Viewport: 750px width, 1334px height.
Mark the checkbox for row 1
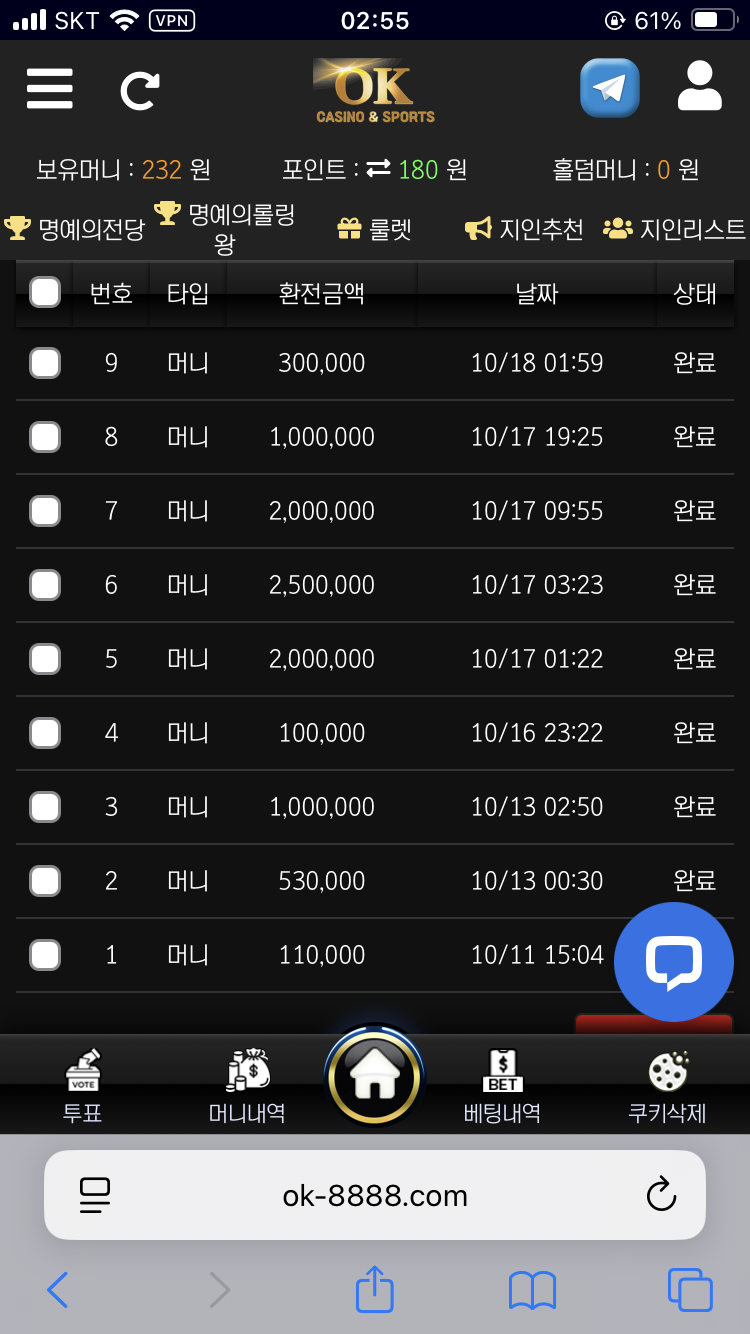pyautogui.click(x=45, y=955)
